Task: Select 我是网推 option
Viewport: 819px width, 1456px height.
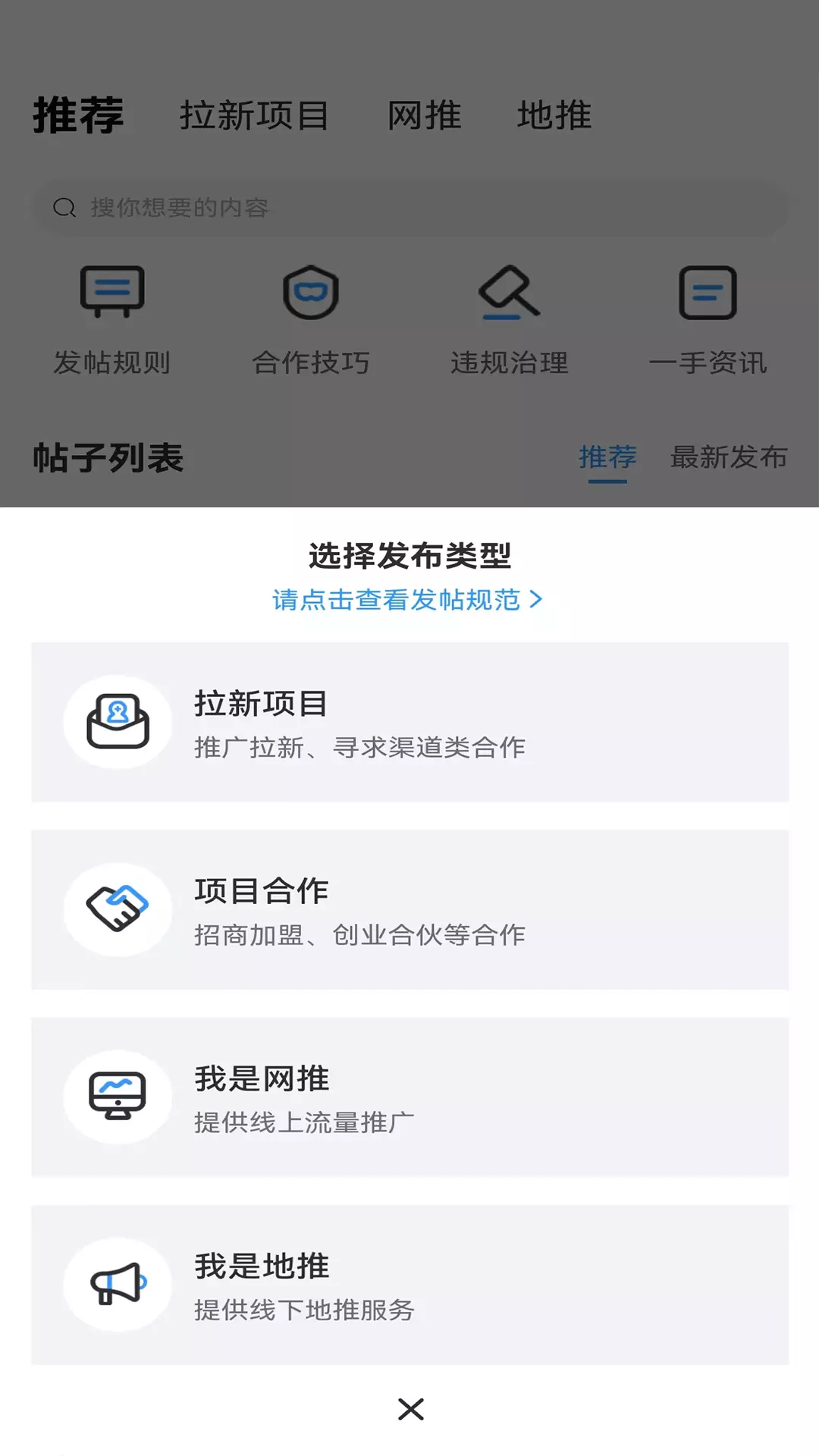Action: [x=409, y=1097]
